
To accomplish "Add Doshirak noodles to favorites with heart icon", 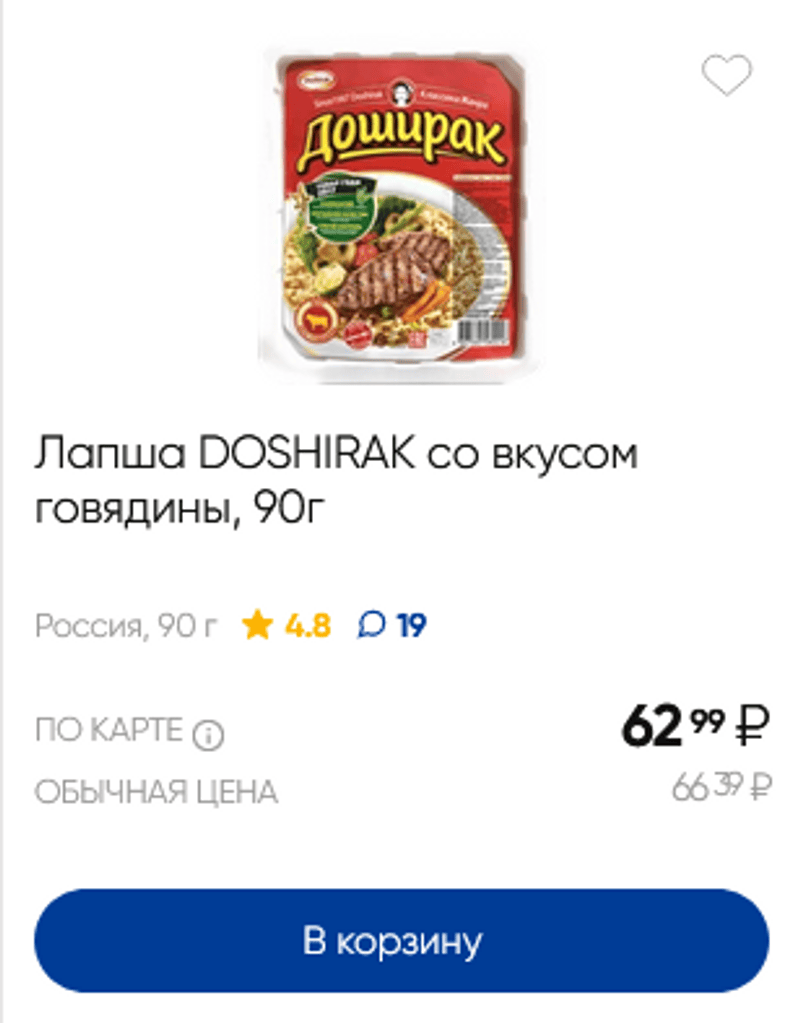I will pyautogui.click(x=726, y=75).
